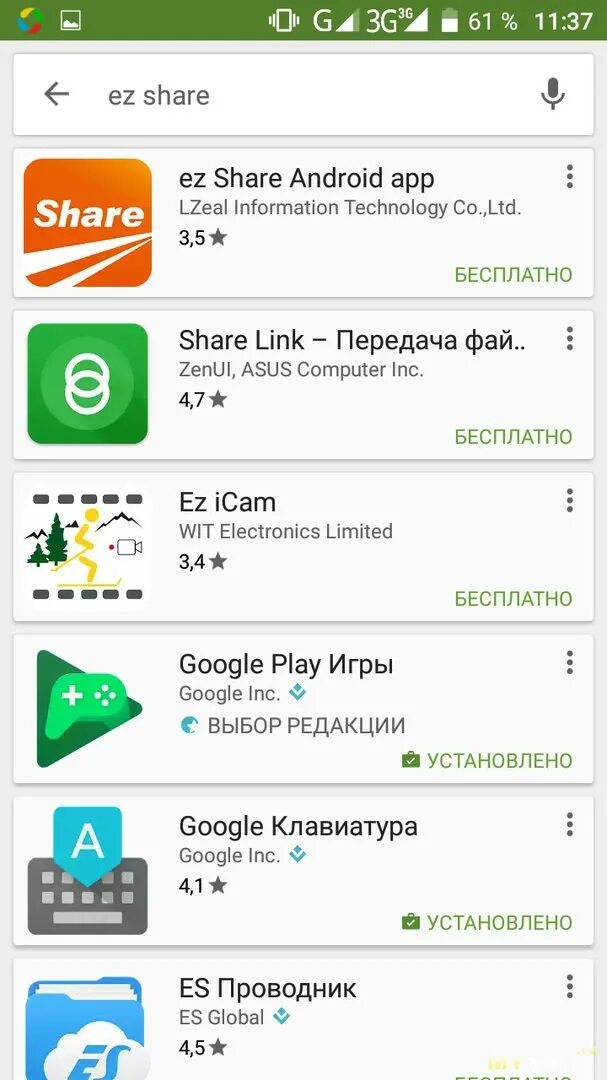607x1080 pixels.
Task: Open the Share Link app by ASUS
Action: 303,384
